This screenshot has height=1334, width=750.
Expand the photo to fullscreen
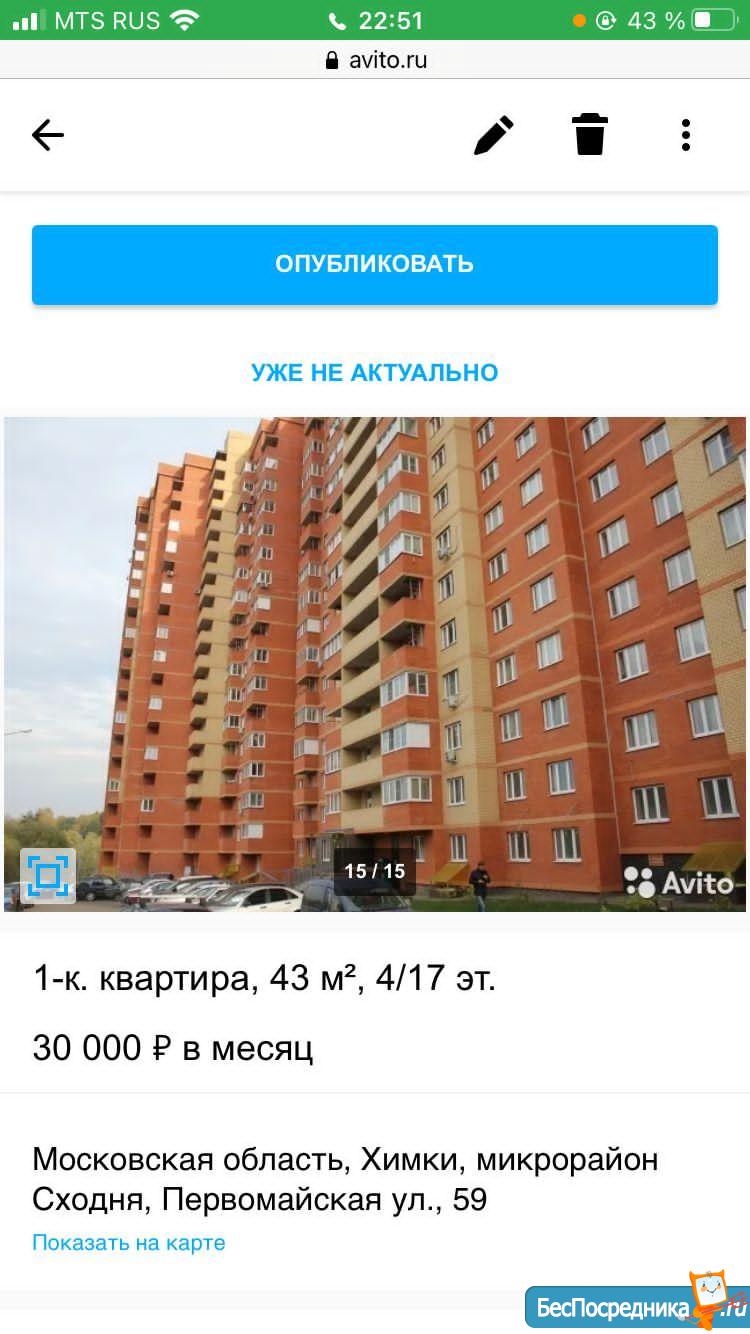pos(48,876)
